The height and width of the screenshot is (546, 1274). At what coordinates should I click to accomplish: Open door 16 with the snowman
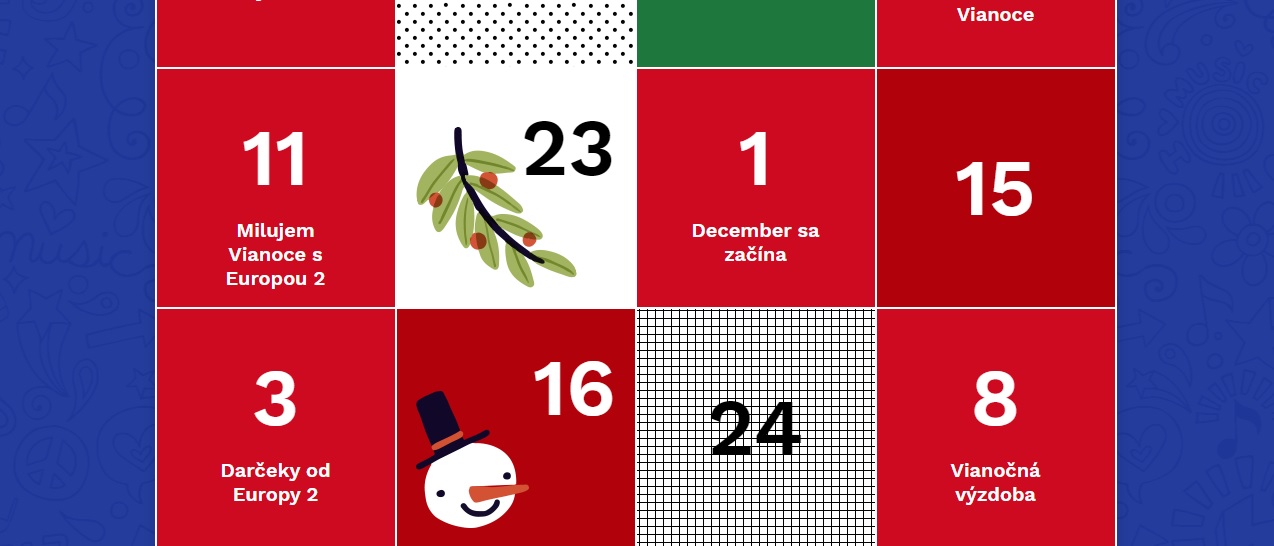coord(516,428)
